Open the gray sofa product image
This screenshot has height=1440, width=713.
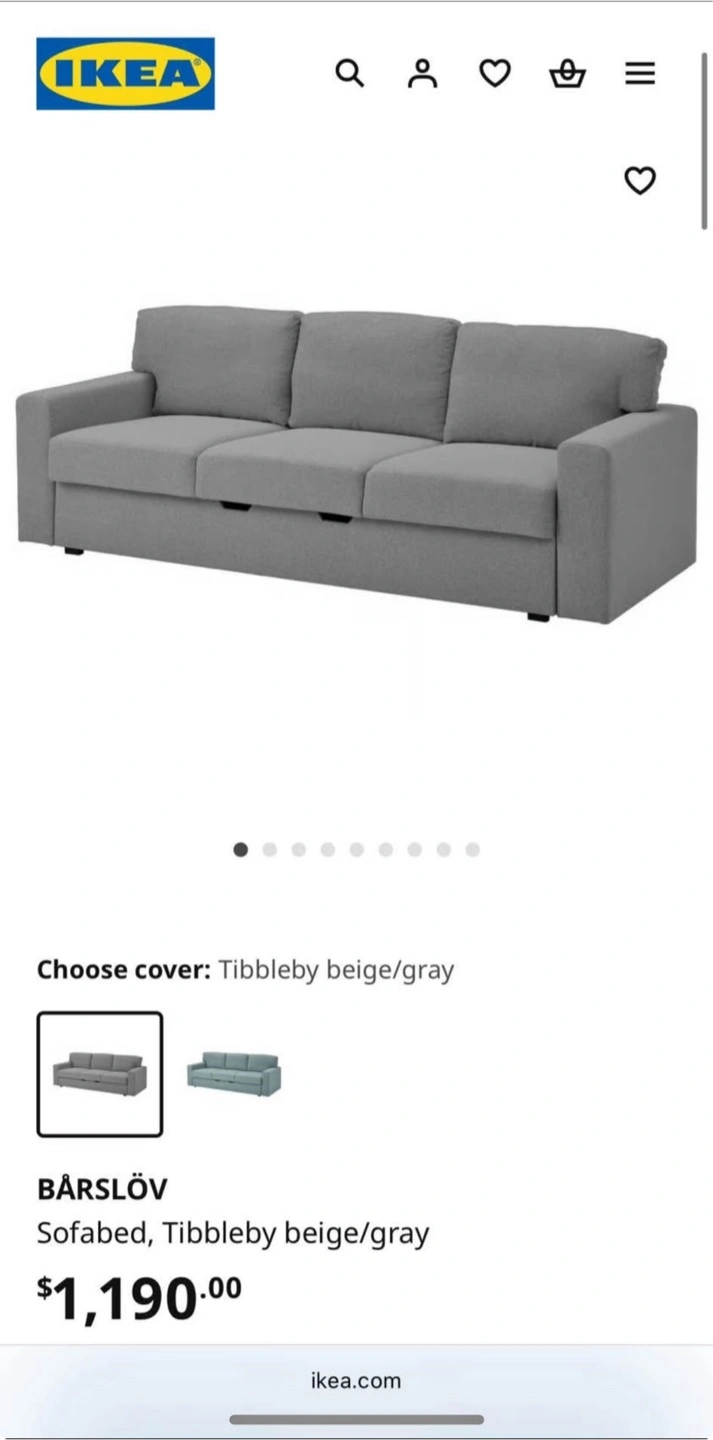coord(356,462)
